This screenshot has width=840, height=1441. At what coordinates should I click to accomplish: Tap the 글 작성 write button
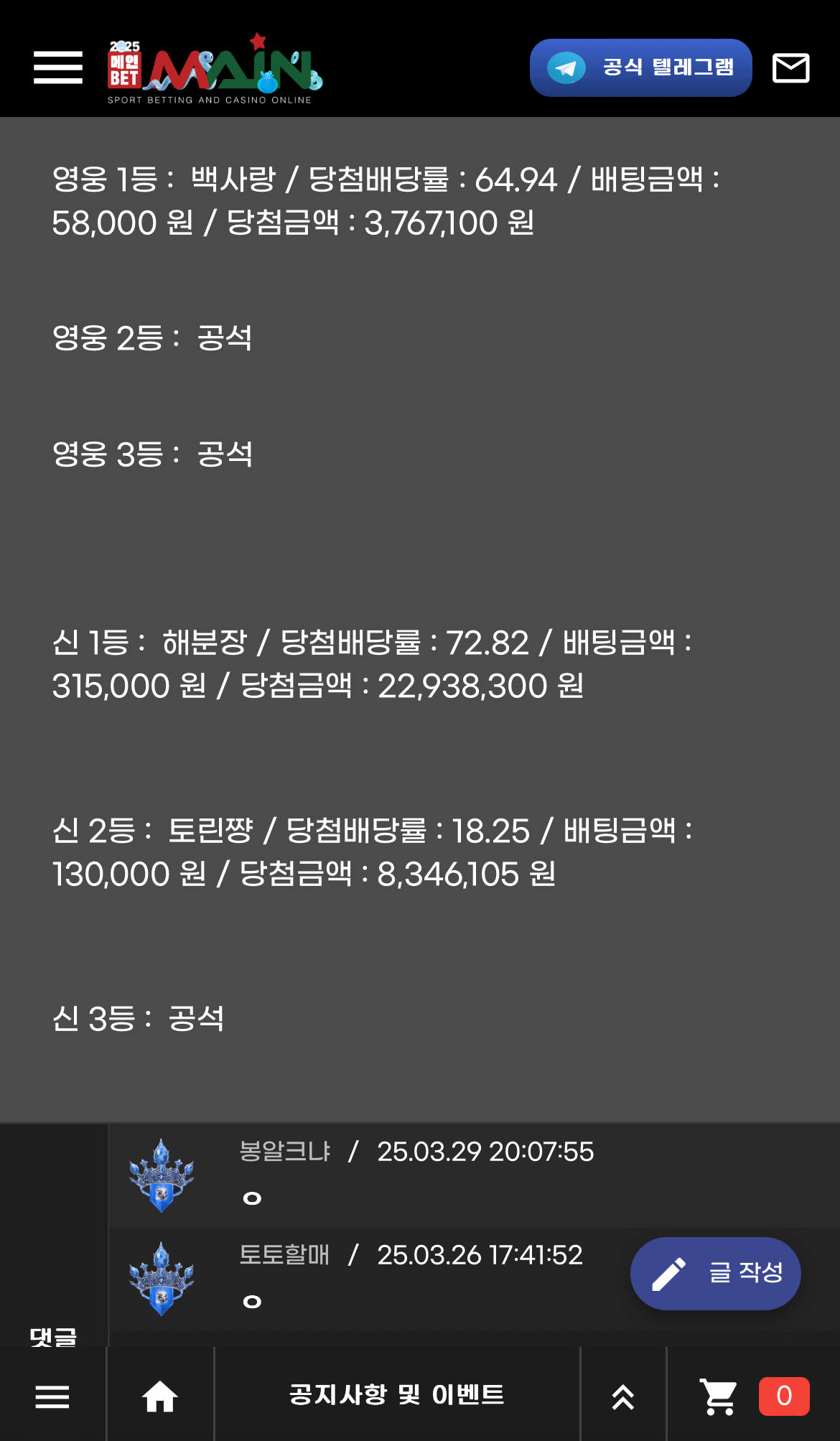pyautogui.click(x=715, y=1273)
